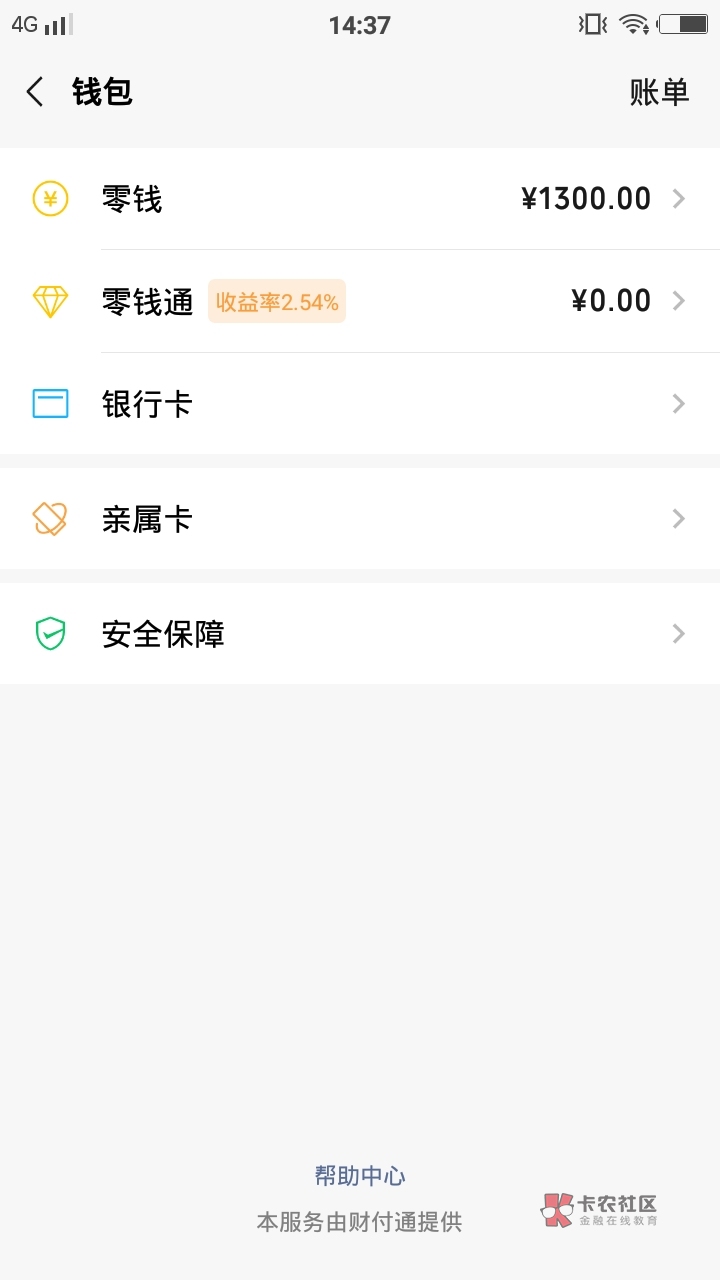
Task: Open the 帮助中心 link
Action: 360,1176
